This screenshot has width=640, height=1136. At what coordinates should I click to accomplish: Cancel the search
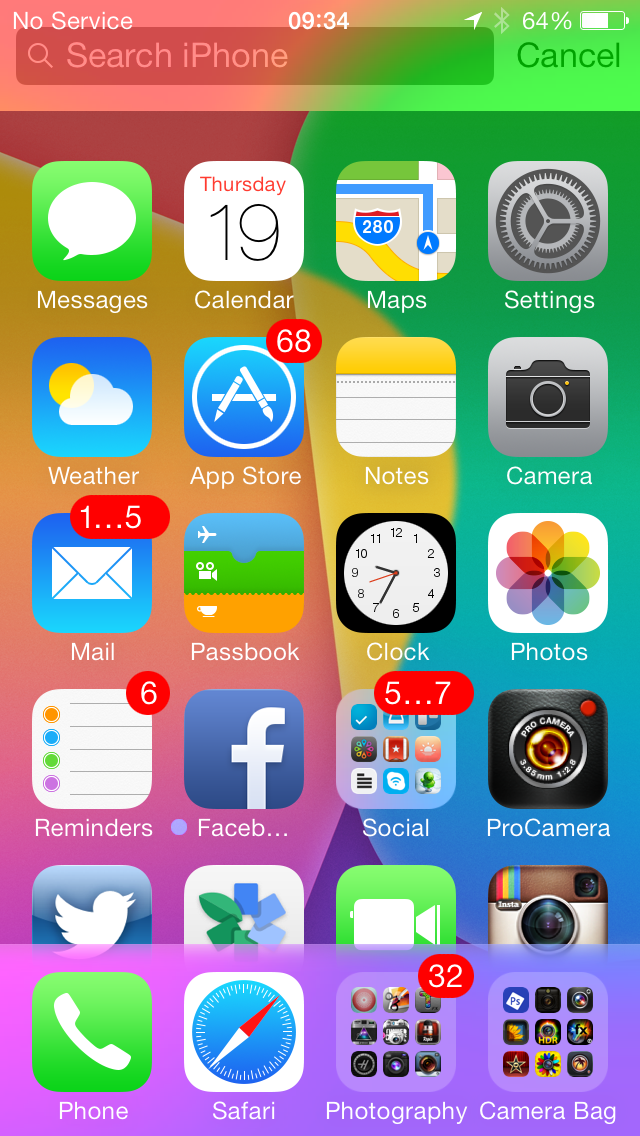568,56
